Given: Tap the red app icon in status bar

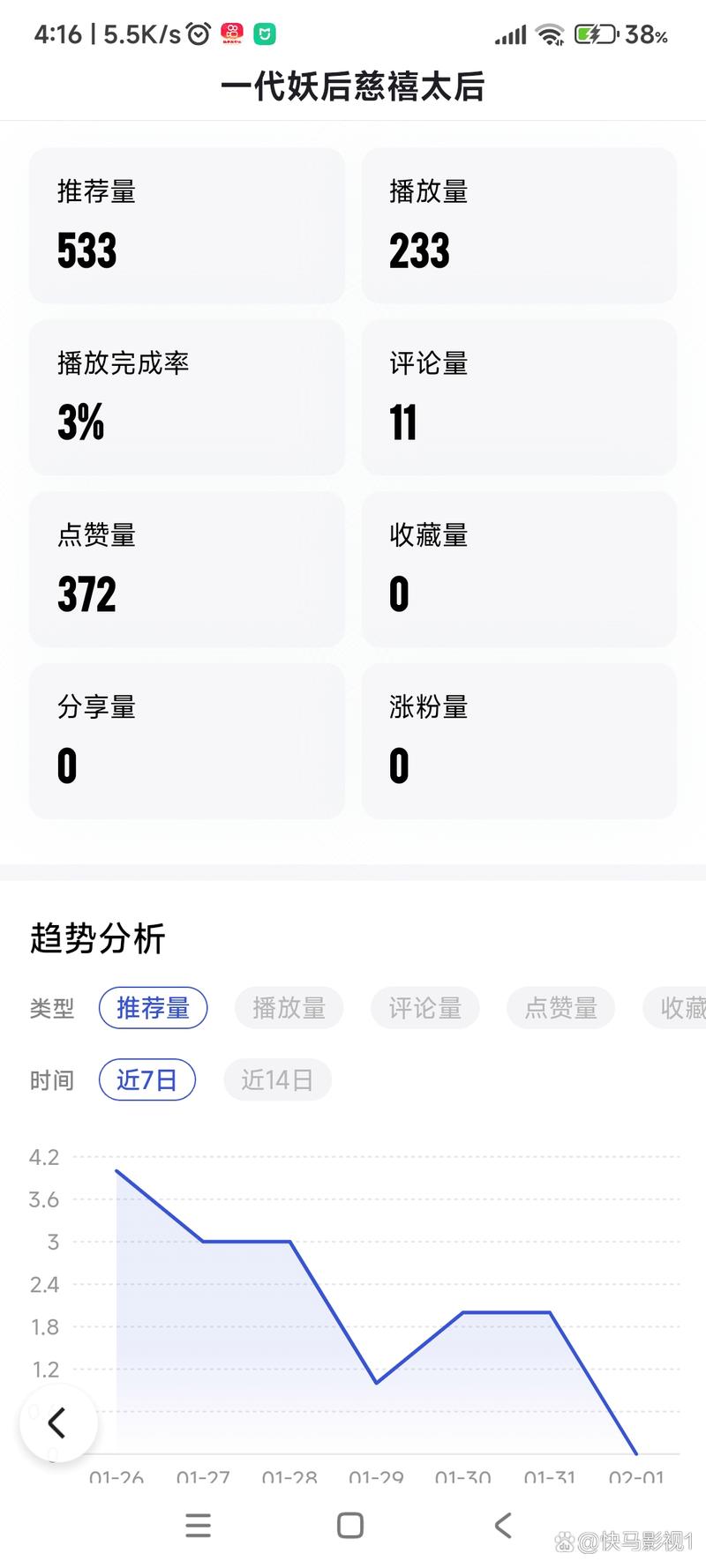Looking at the screenshot, I should pos(231,32).
